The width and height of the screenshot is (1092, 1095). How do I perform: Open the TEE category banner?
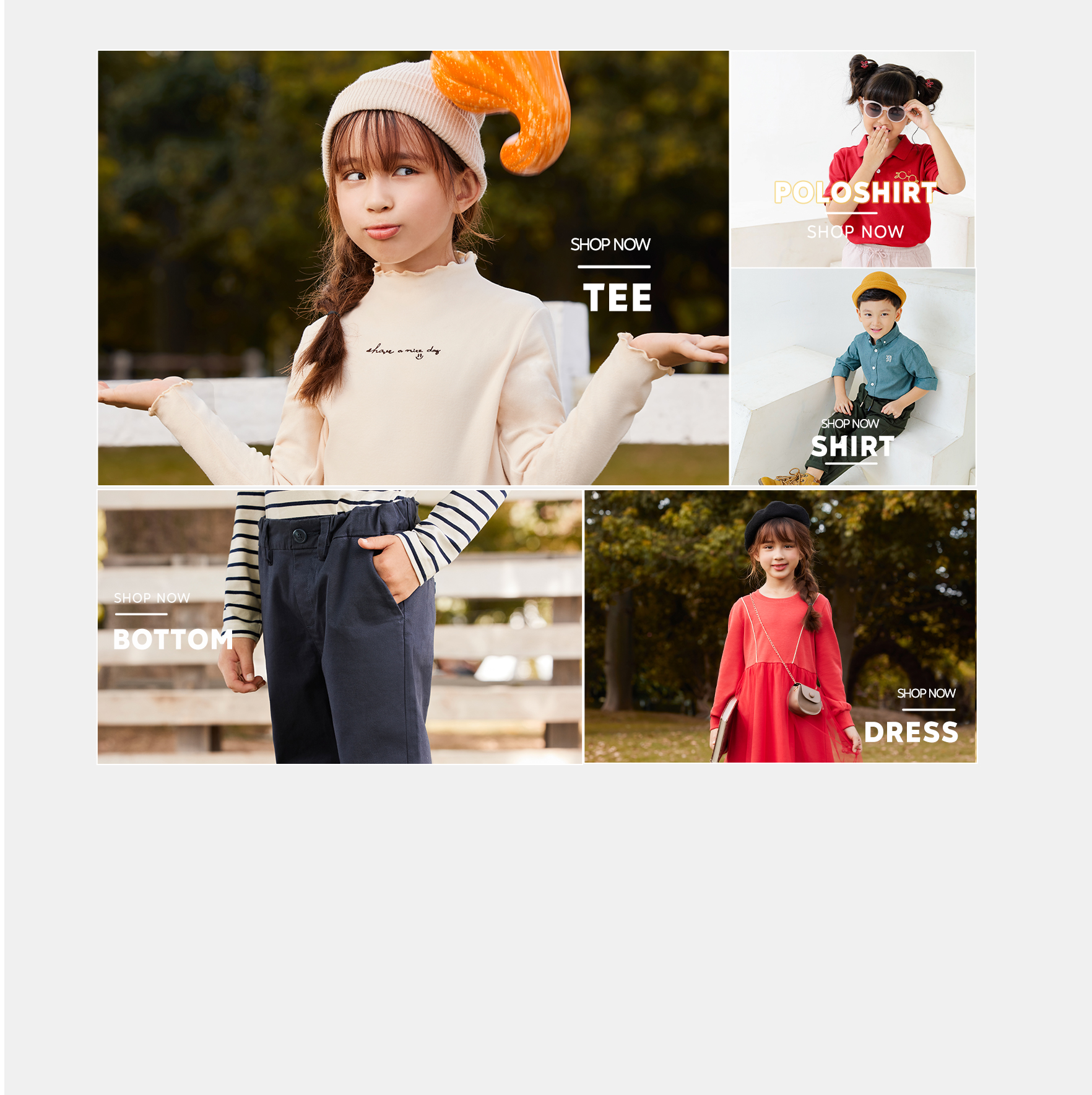pos(413,267)
